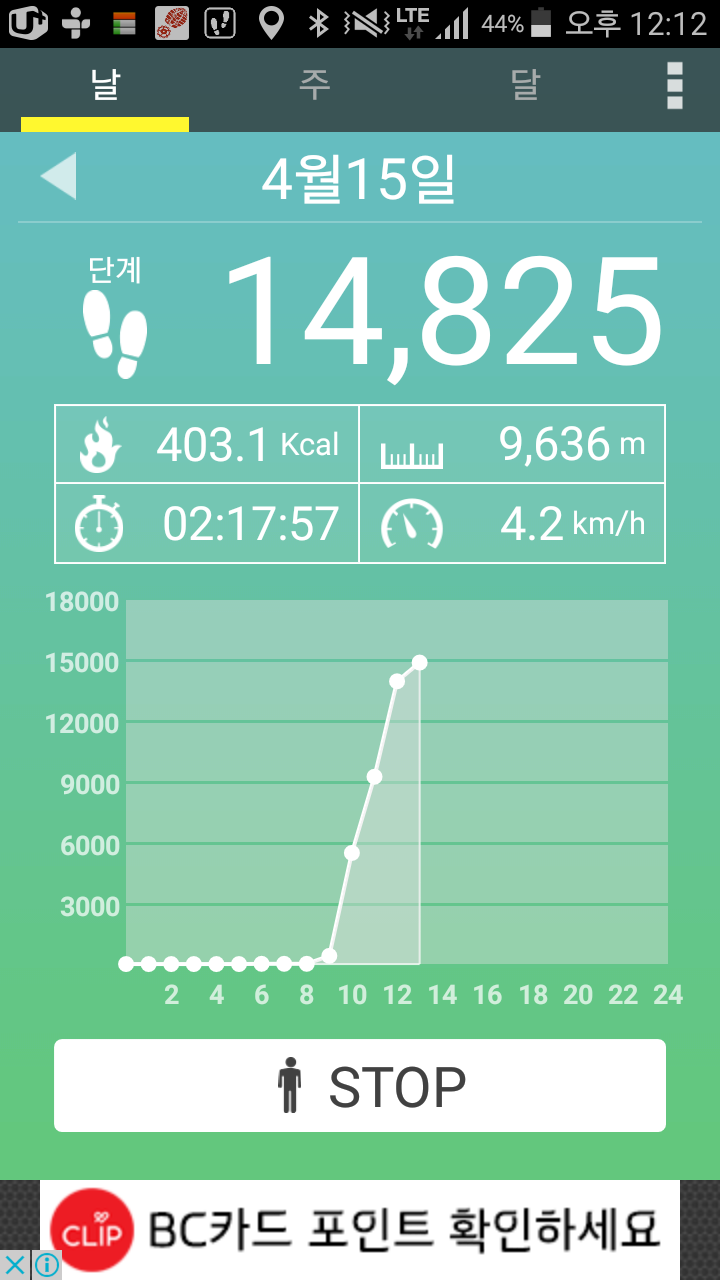The width and height of the screenshot is (720, 1280).
Task: Switch to the 달 (month) tab
Action: pos(524,86)
